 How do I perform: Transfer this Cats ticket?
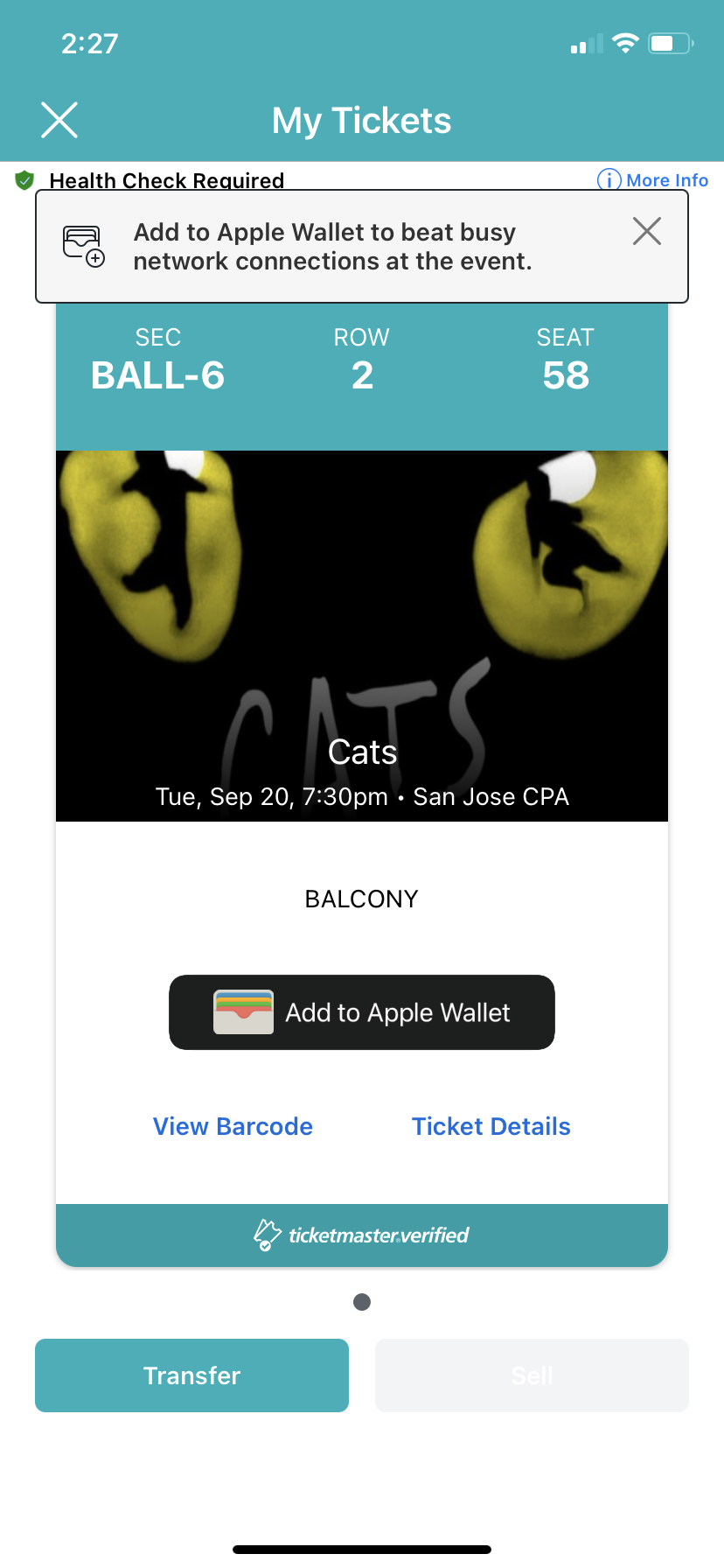point(191,1375)
